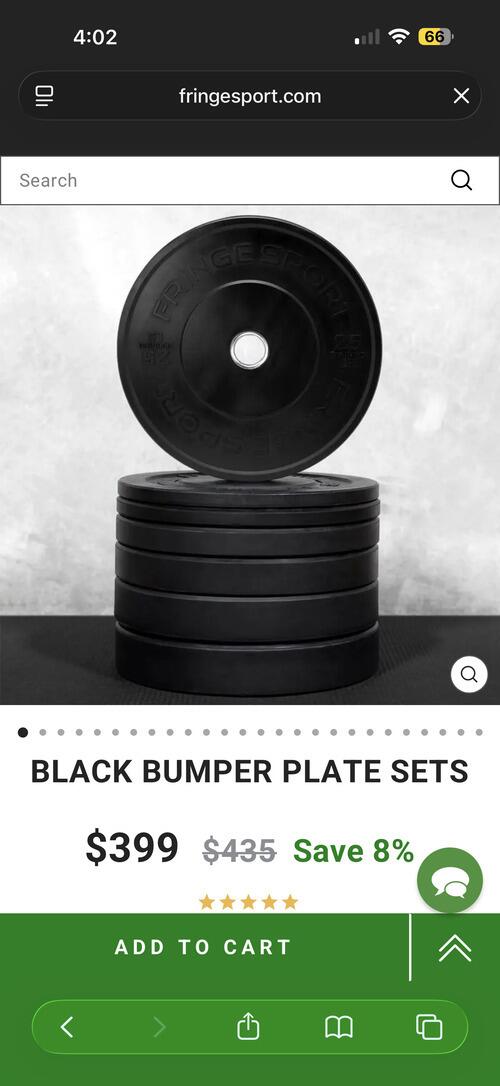Add to cart
This screenshot has width=500, height=1086.
point(203,947)
